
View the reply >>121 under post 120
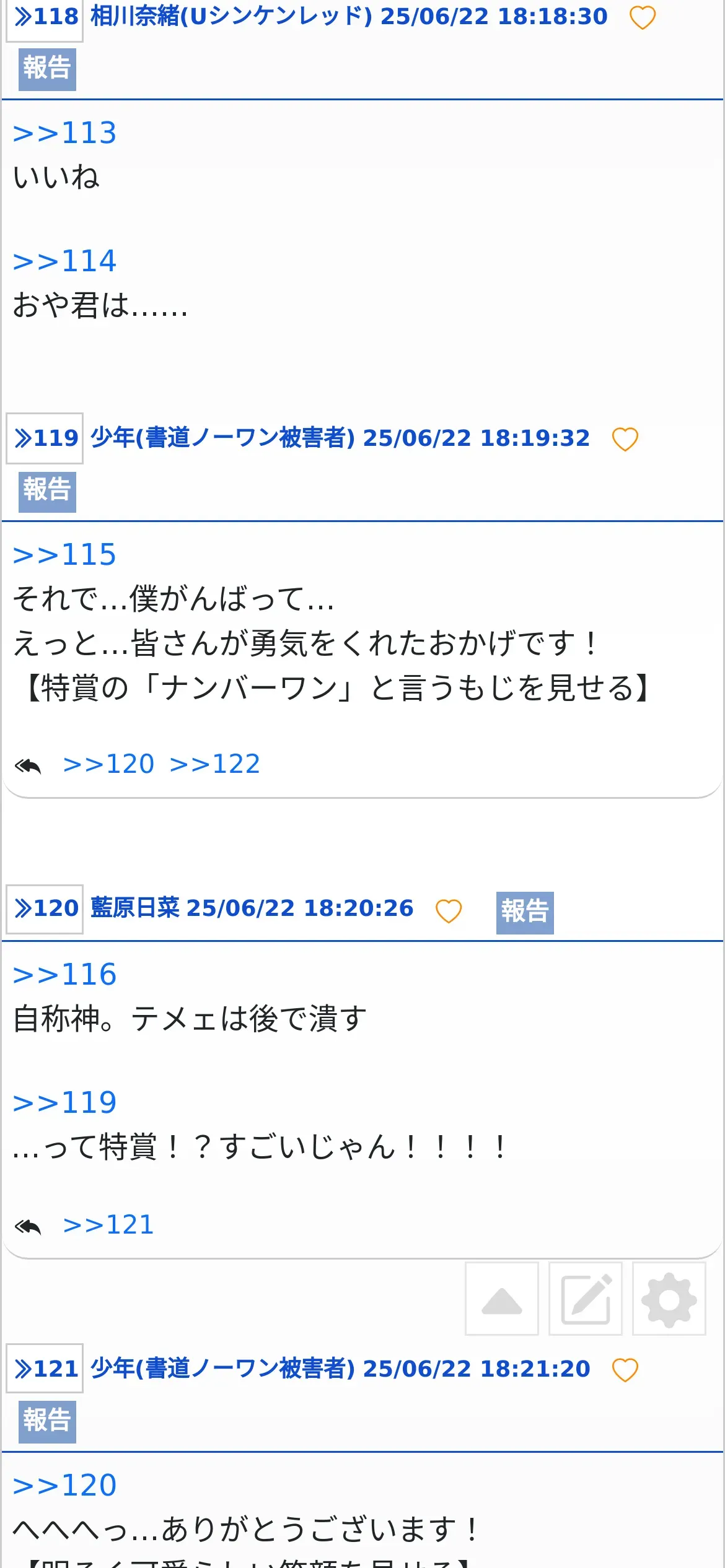click(x=108, y=1224)
